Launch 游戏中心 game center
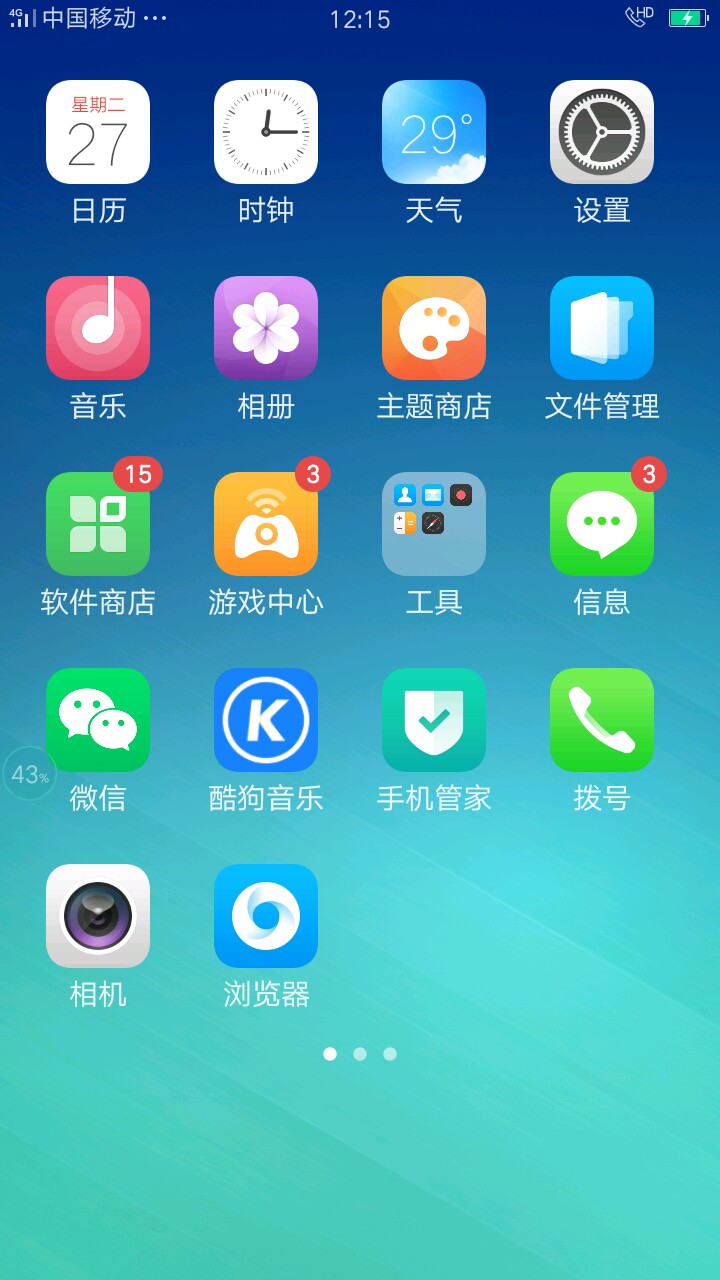 266,524
